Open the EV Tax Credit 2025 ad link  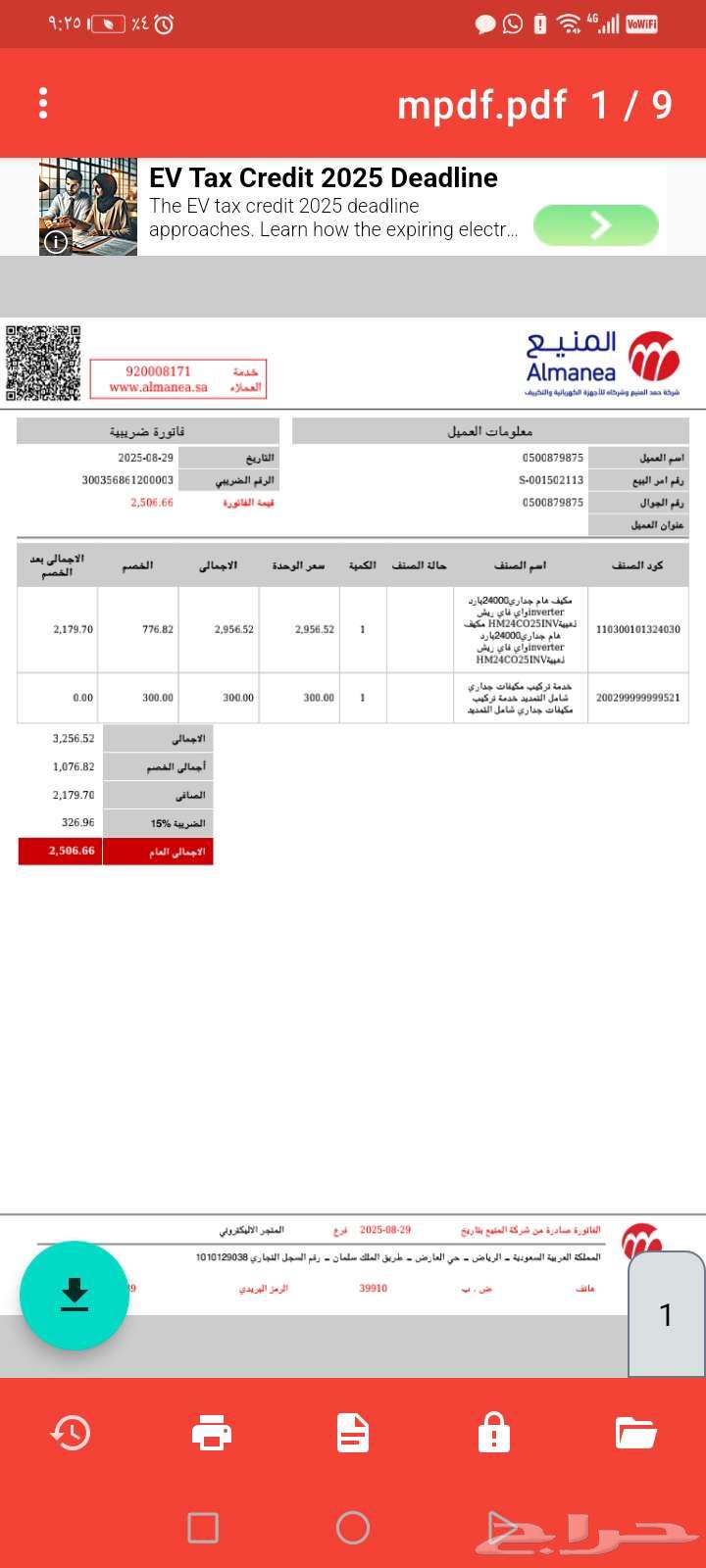pos(324,178)
